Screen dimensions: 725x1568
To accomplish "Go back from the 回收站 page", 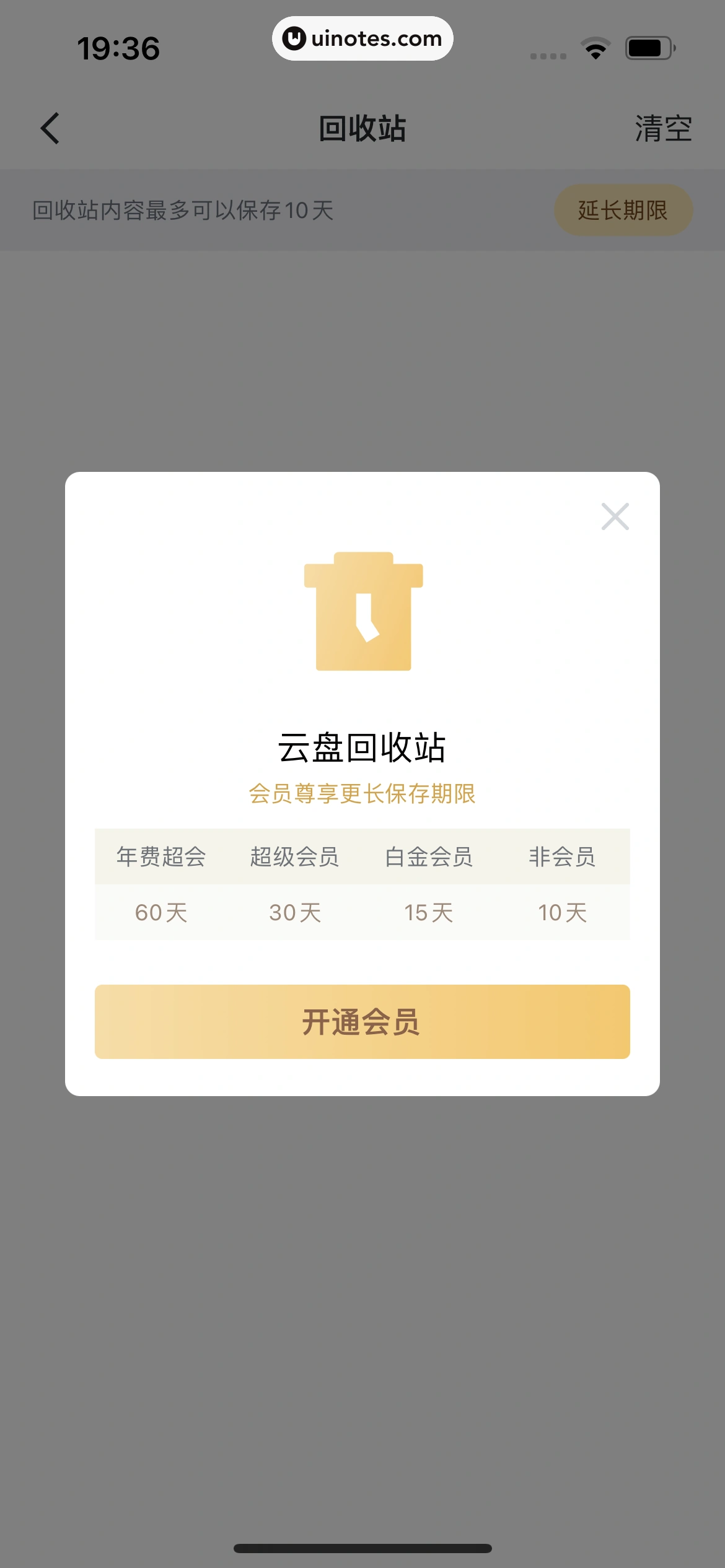I will 50,129.
